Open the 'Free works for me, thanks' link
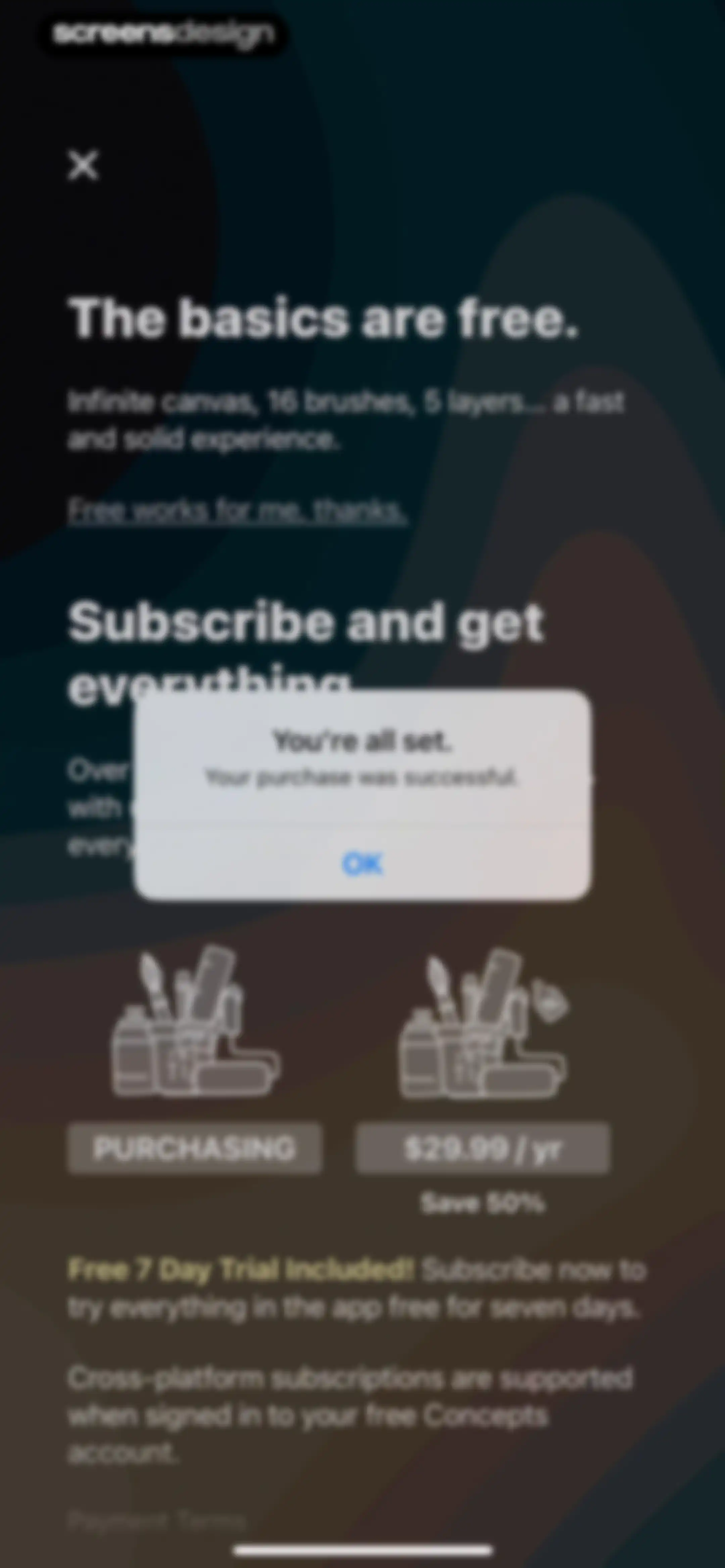Image resolution: width=725 pixels, height=1568 pixels. point(237,510)
